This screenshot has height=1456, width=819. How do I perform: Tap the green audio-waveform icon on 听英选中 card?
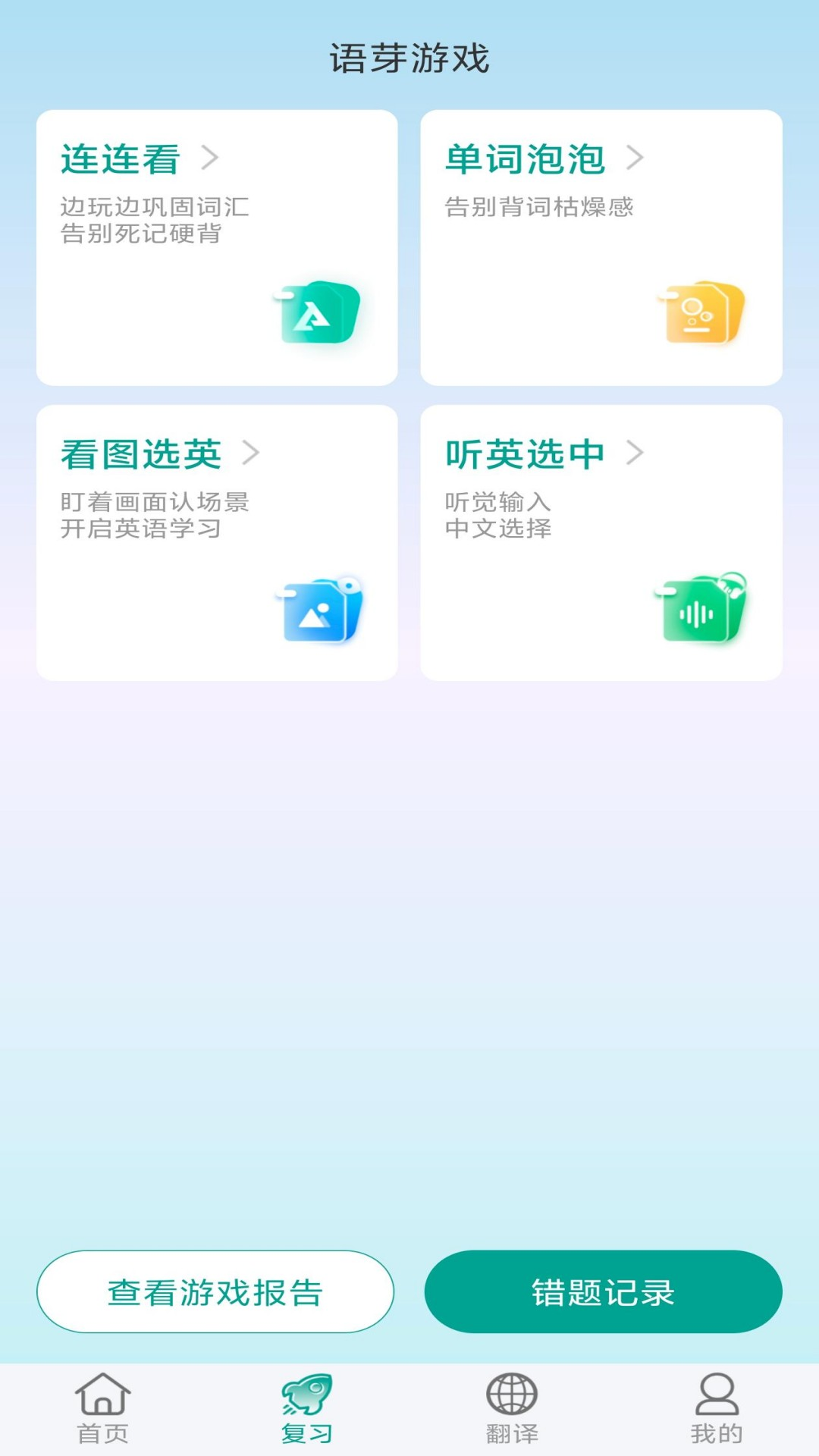tap(701, 610)
